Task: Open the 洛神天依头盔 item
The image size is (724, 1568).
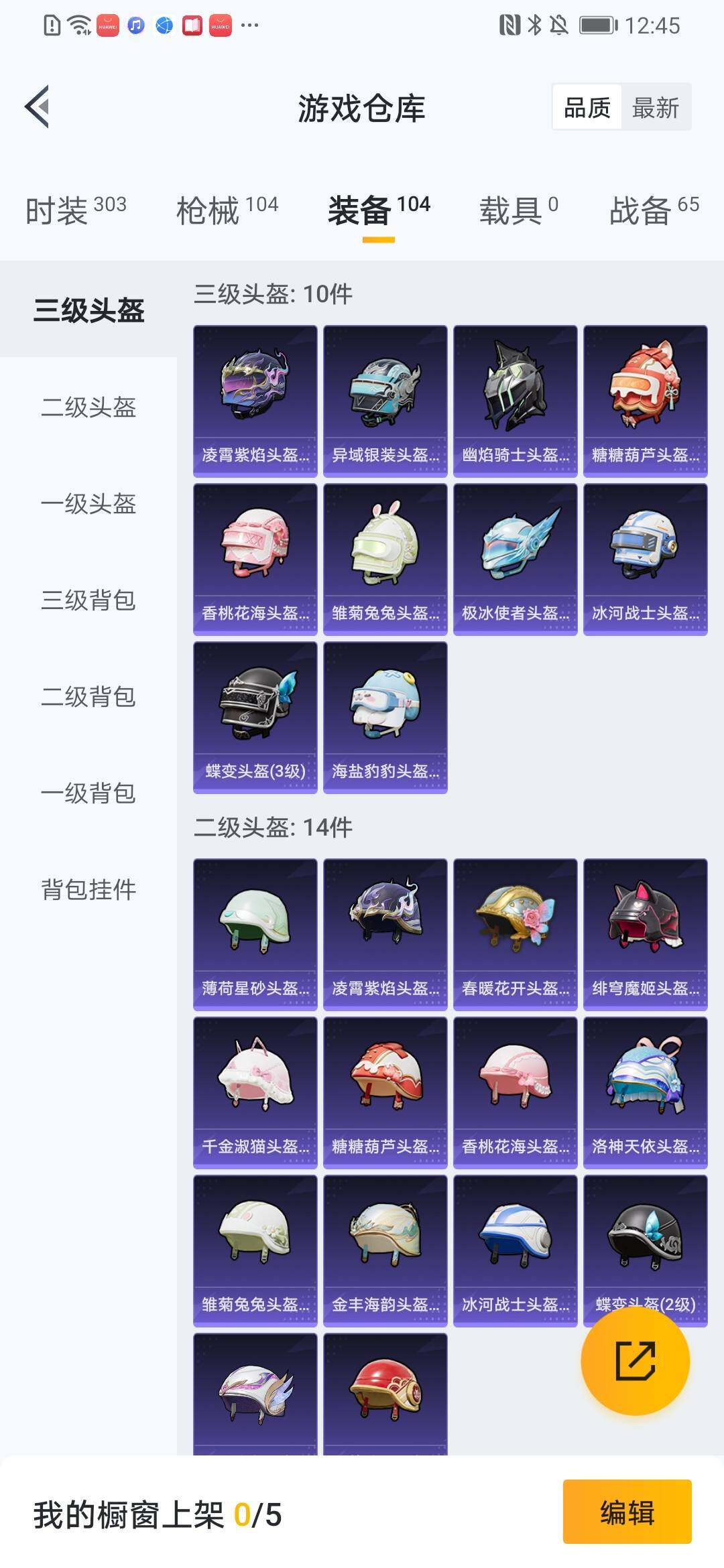Action: point(645,1092)
